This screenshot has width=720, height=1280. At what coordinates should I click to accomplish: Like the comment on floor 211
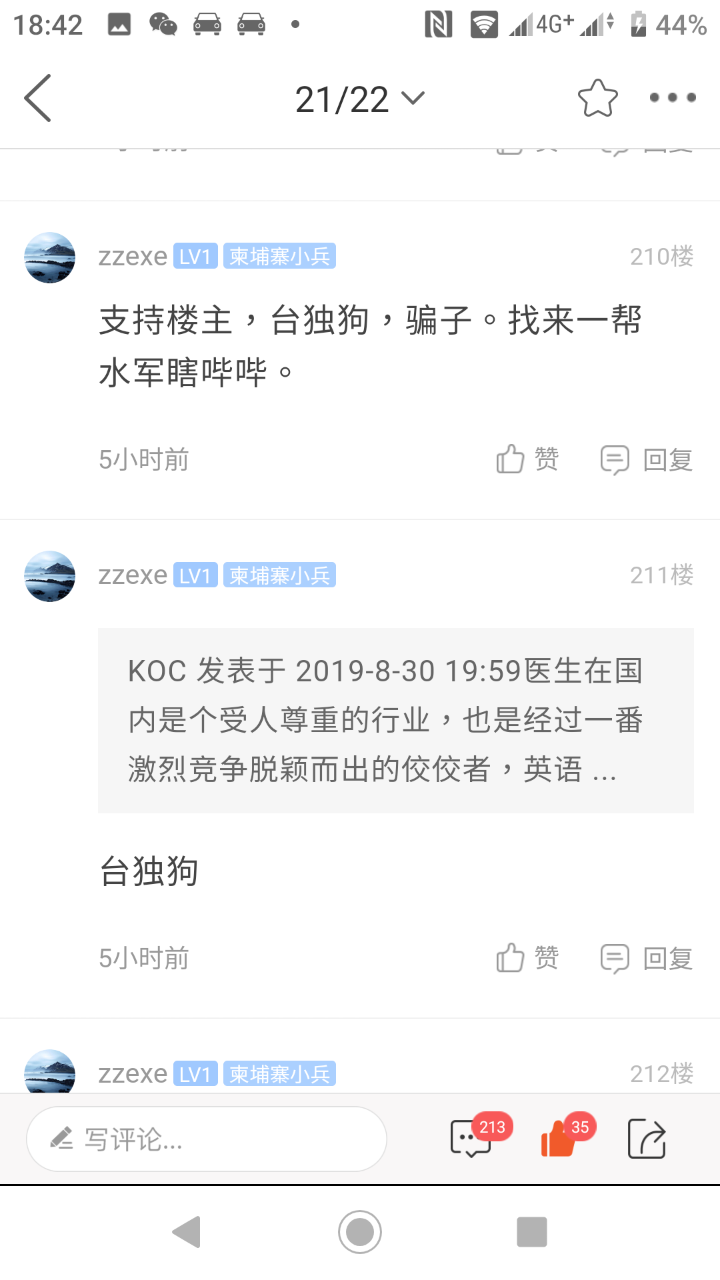click(528, 958)
